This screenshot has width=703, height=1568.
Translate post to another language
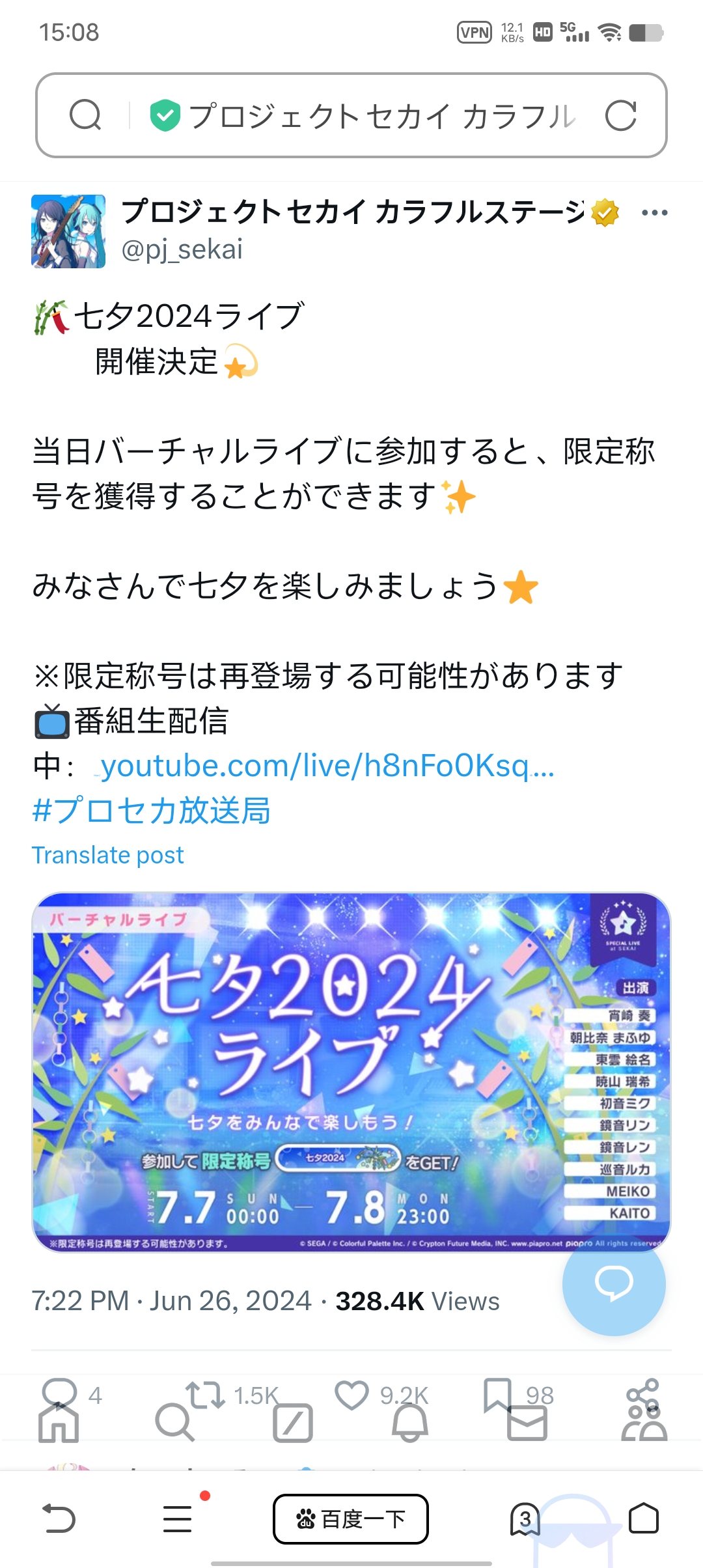point(108,855)
